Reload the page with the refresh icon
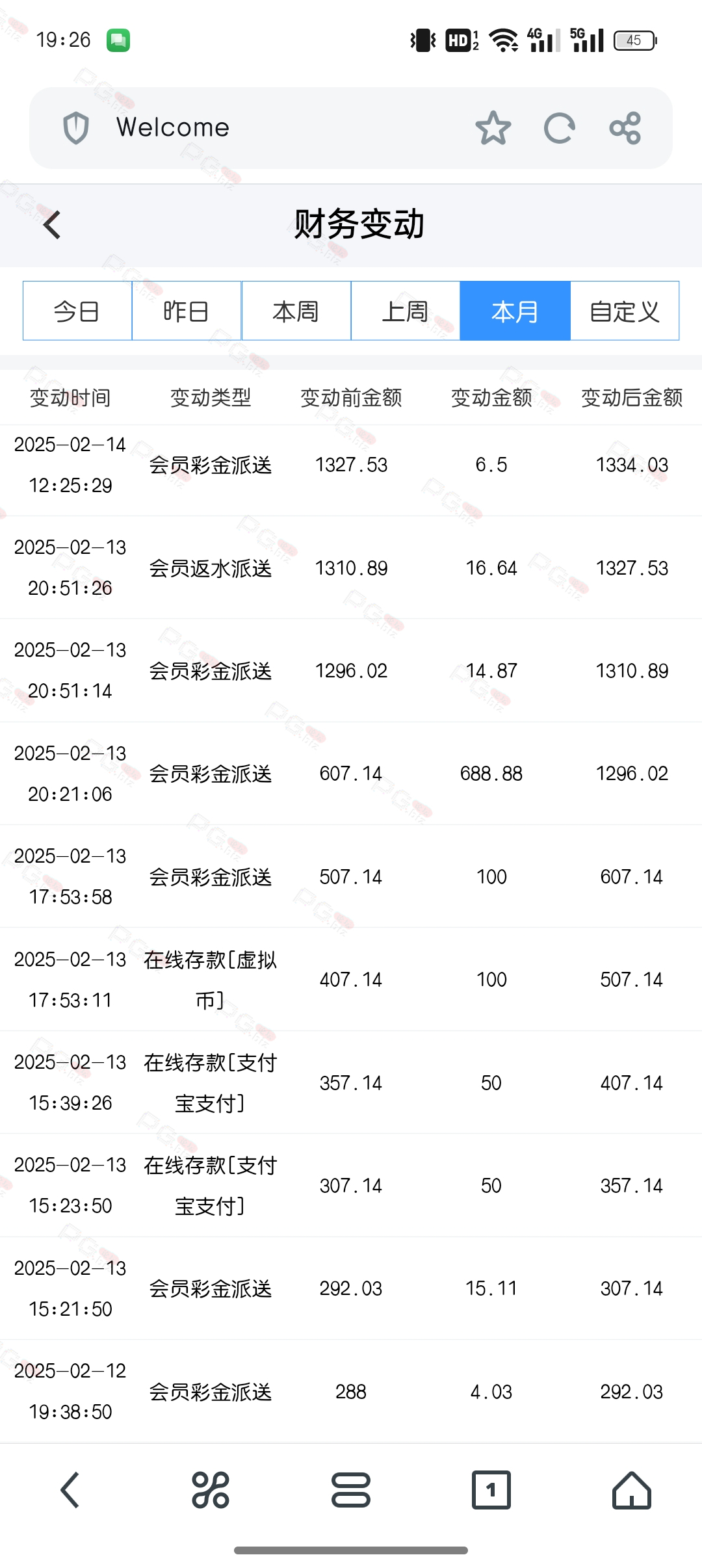This screenshot has height=1568, width=702. click(560, 128)
